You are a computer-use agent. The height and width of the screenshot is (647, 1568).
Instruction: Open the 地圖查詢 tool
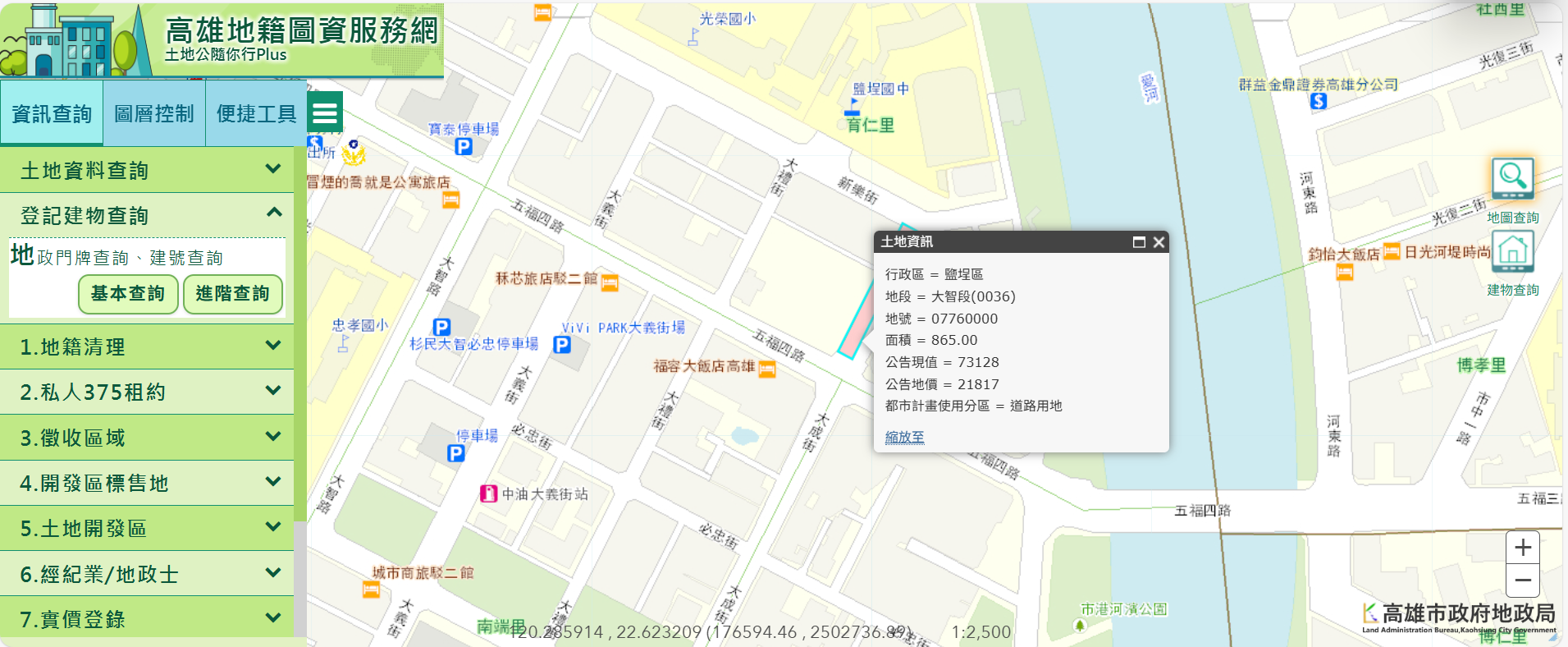[x=1512, y=190]
